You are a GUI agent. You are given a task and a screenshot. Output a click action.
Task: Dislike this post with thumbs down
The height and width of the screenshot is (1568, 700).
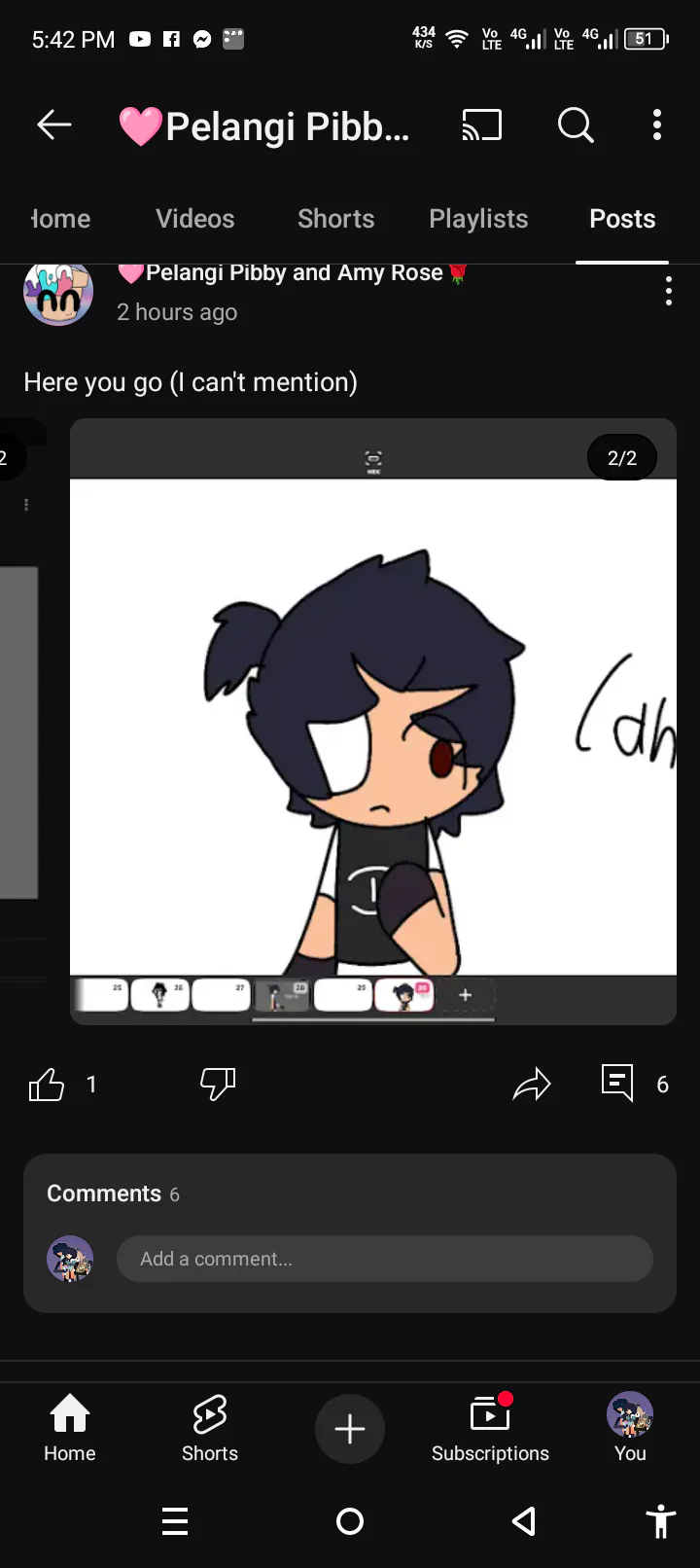click(x=218, y=1084)
